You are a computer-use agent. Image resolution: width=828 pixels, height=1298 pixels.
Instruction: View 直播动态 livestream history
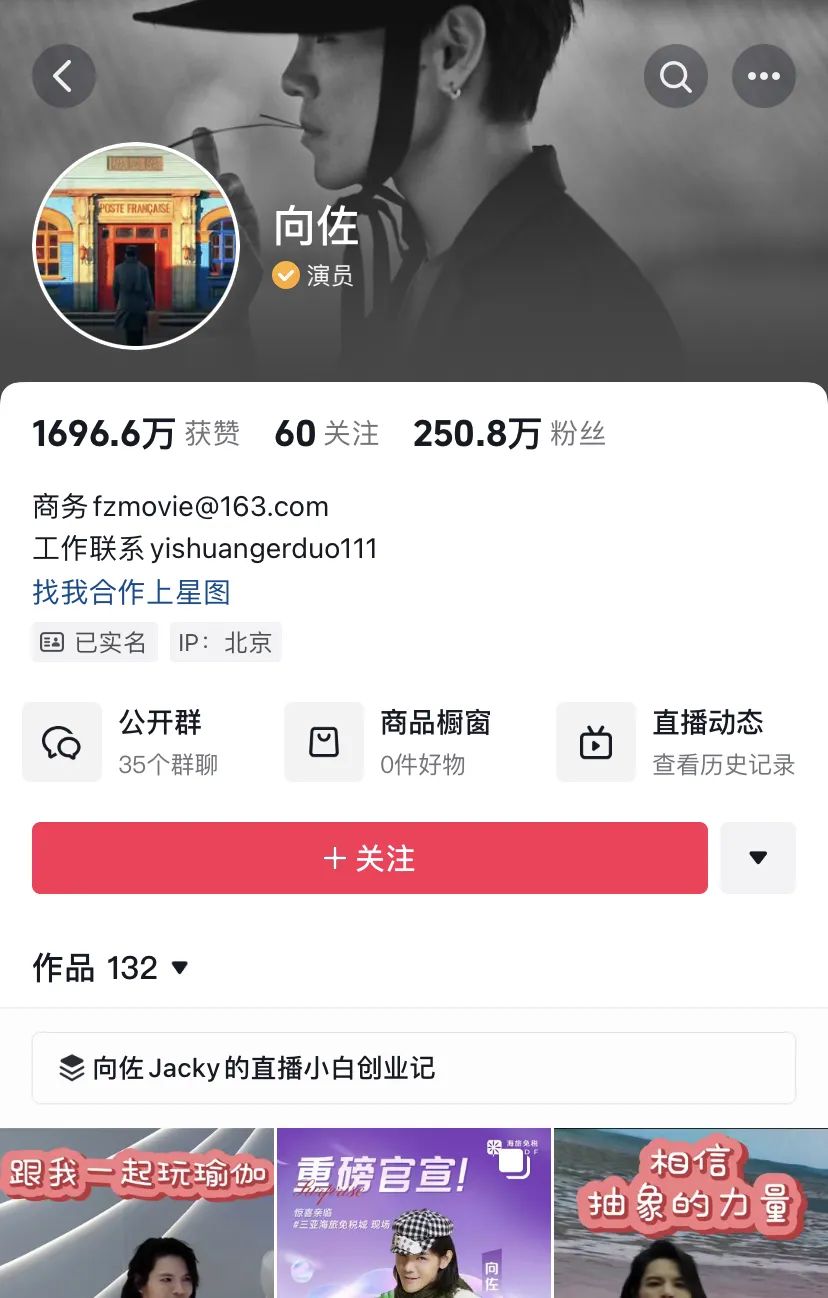point(678,742)
